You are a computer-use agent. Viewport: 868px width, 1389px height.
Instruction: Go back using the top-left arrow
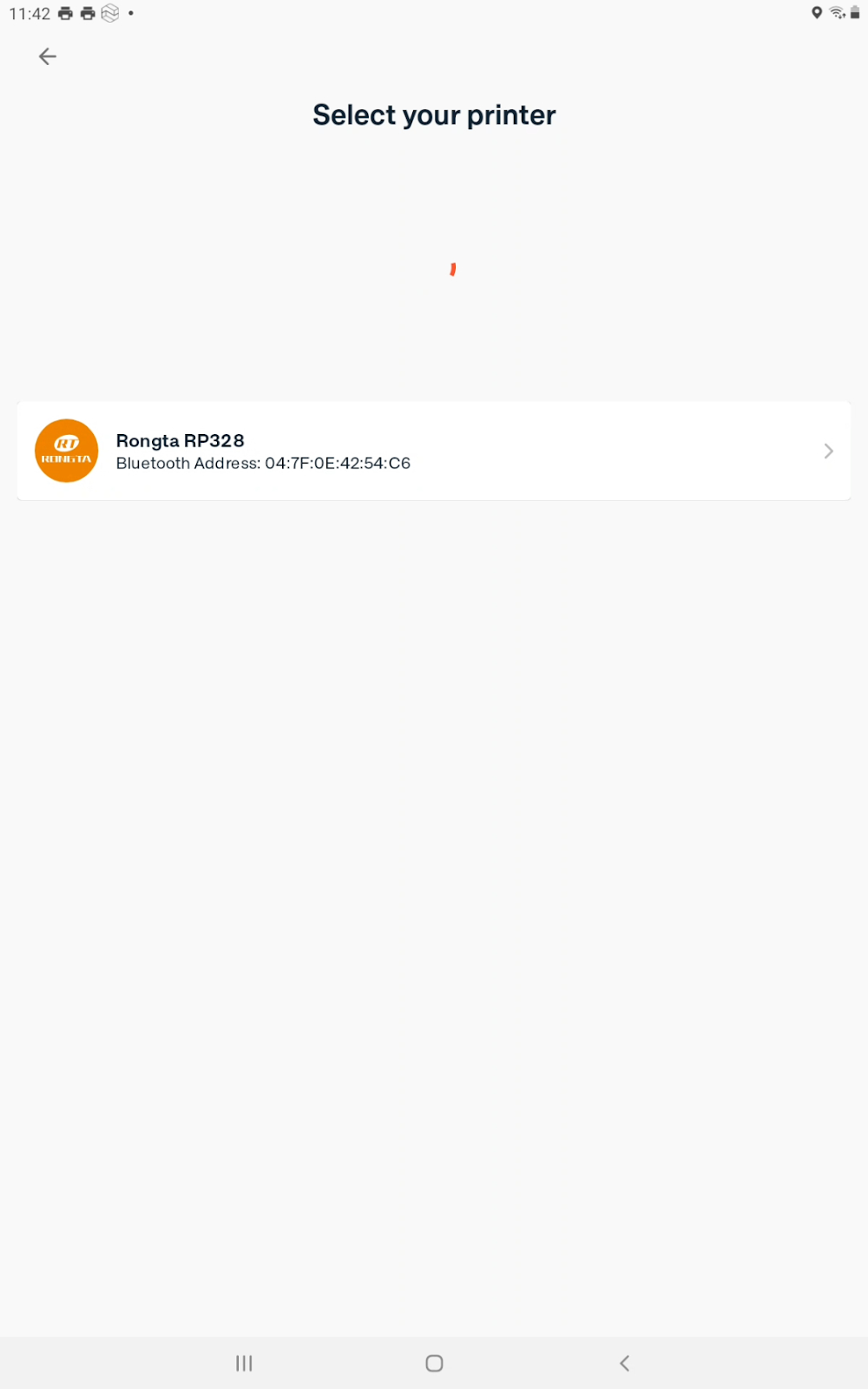(x=48, y=56)
